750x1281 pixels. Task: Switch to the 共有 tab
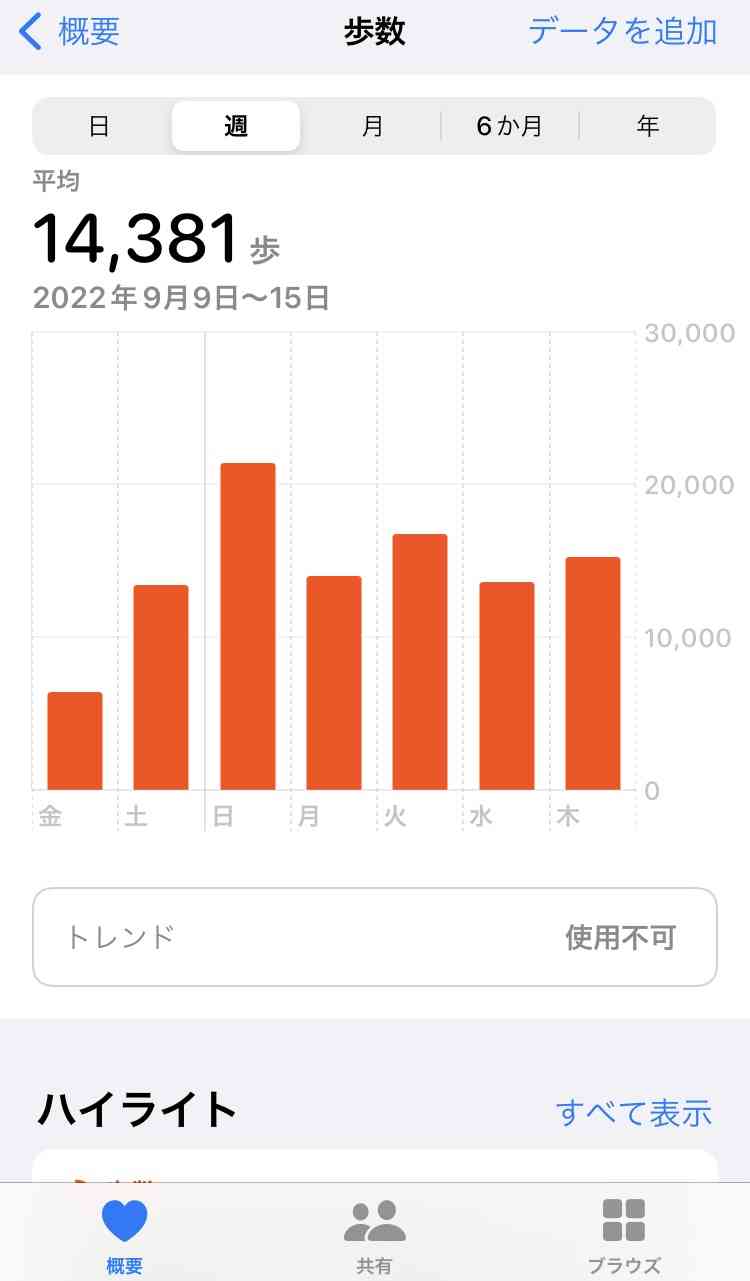coord(374,1236)
